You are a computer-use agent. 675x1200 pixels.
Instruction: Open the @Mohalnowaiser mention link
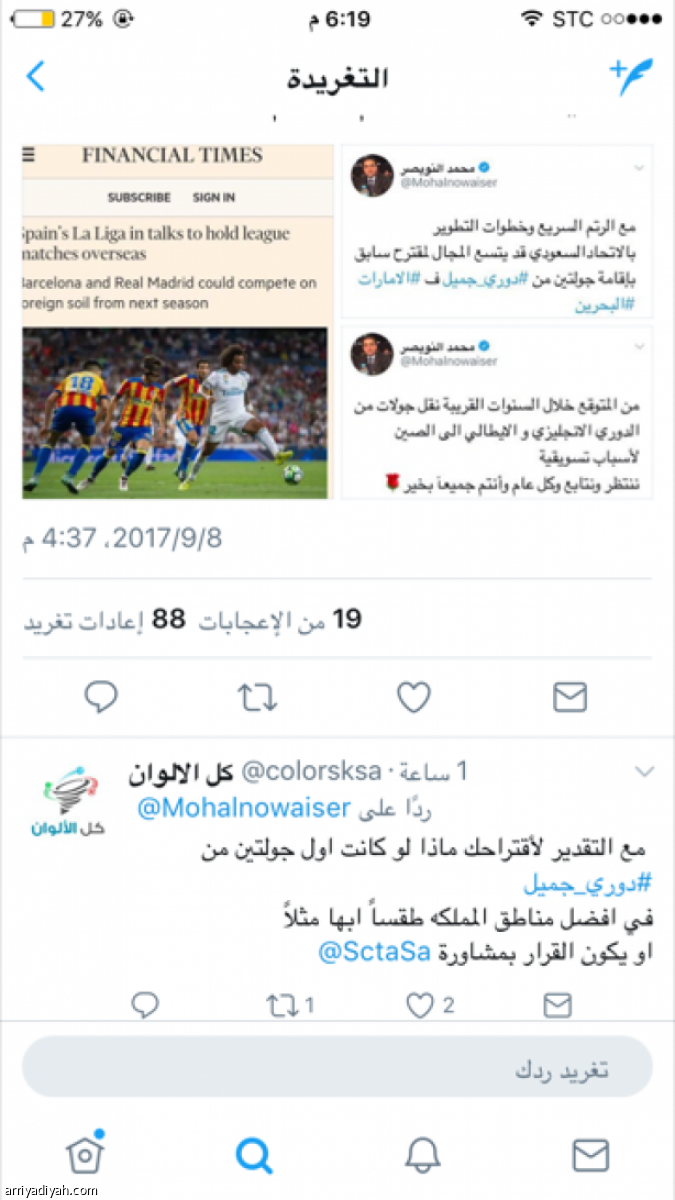click(243, 808)
